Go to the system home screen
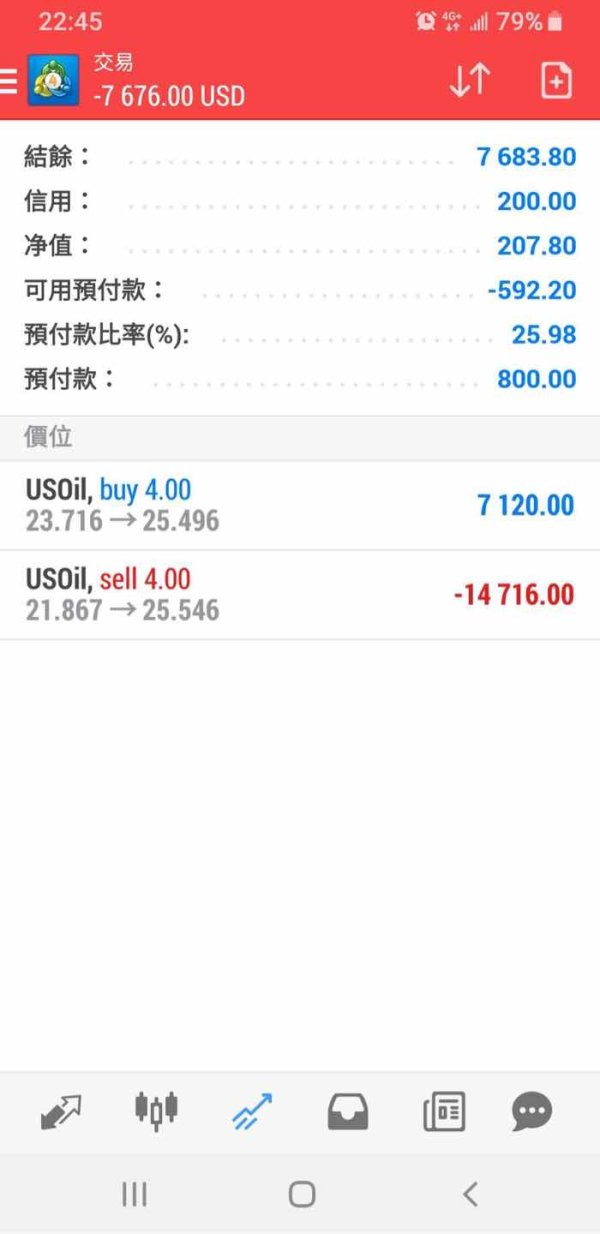The image size is (600, 1234). (301, 1193)
